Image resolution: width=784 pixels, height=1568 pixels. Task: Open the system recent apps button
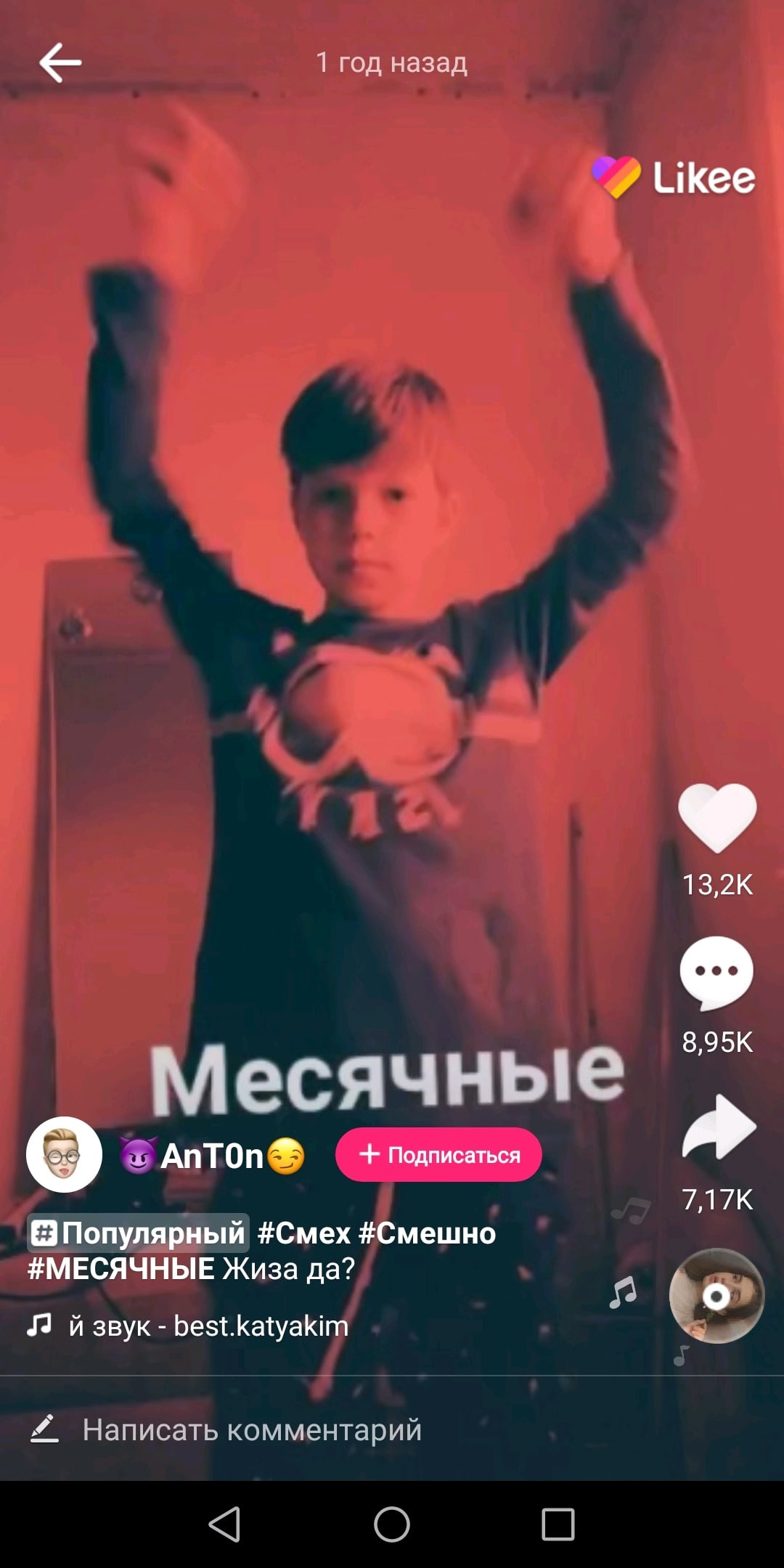pos(558,1524)
